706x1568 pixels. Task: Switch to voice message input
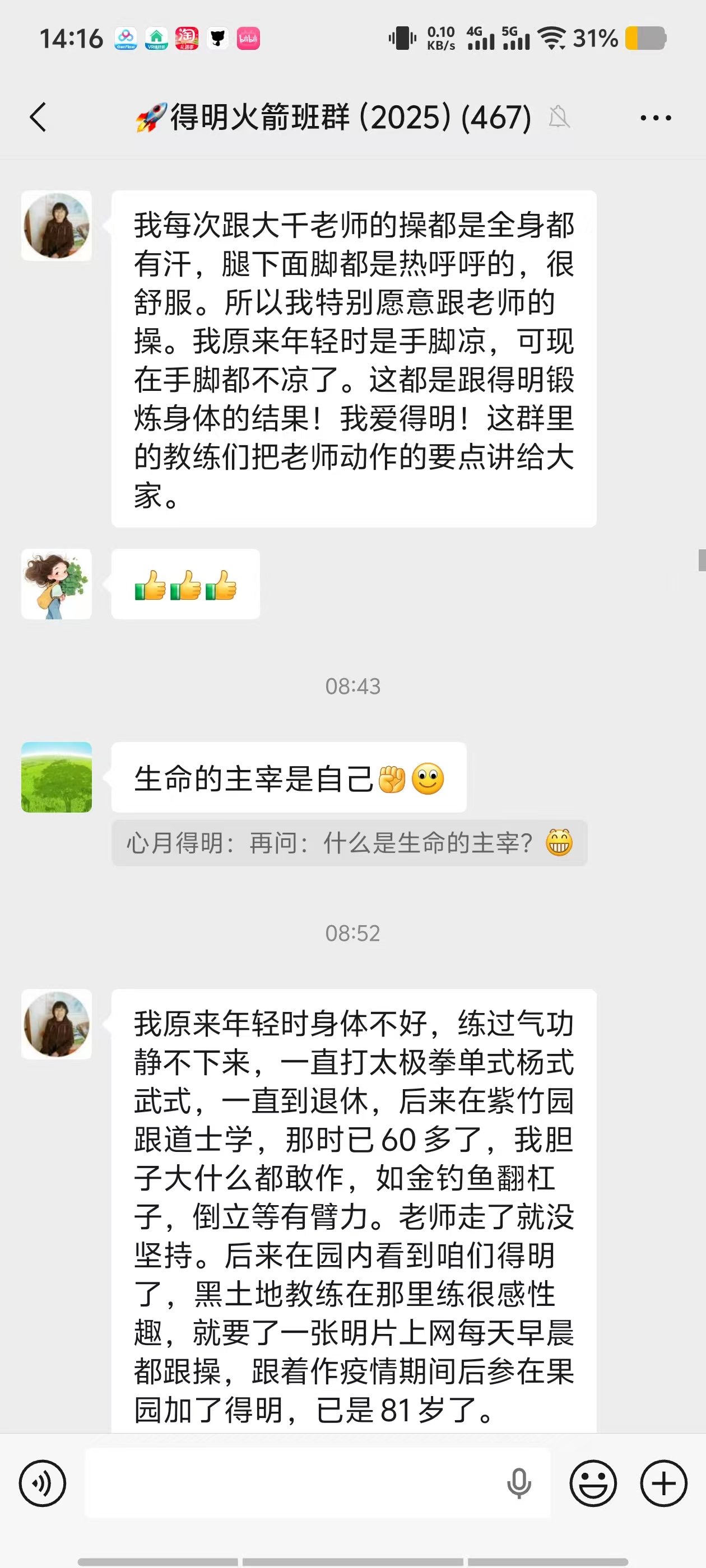[x=42, y=1483]
